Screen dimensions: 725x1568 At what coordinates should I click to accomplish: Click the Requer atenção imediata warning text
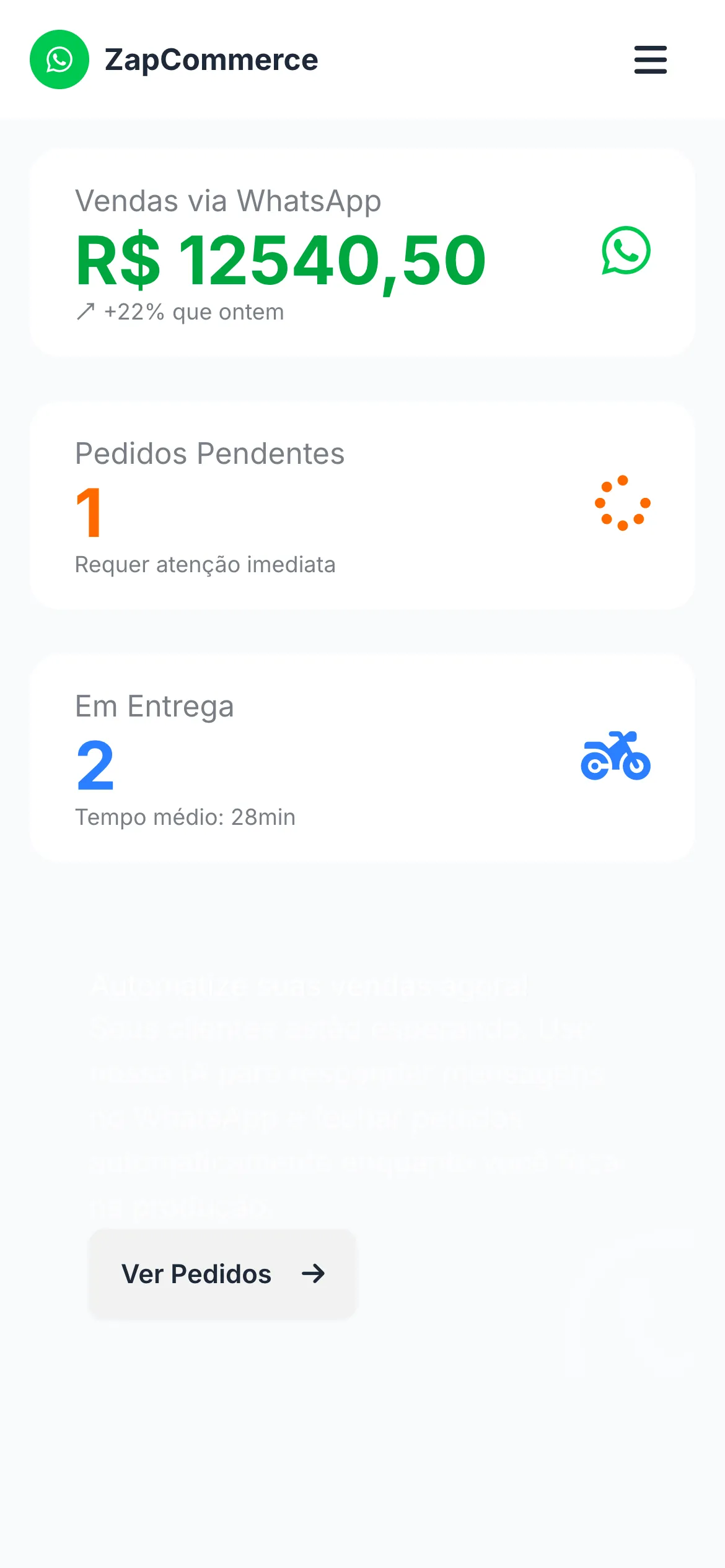point(204,564)
